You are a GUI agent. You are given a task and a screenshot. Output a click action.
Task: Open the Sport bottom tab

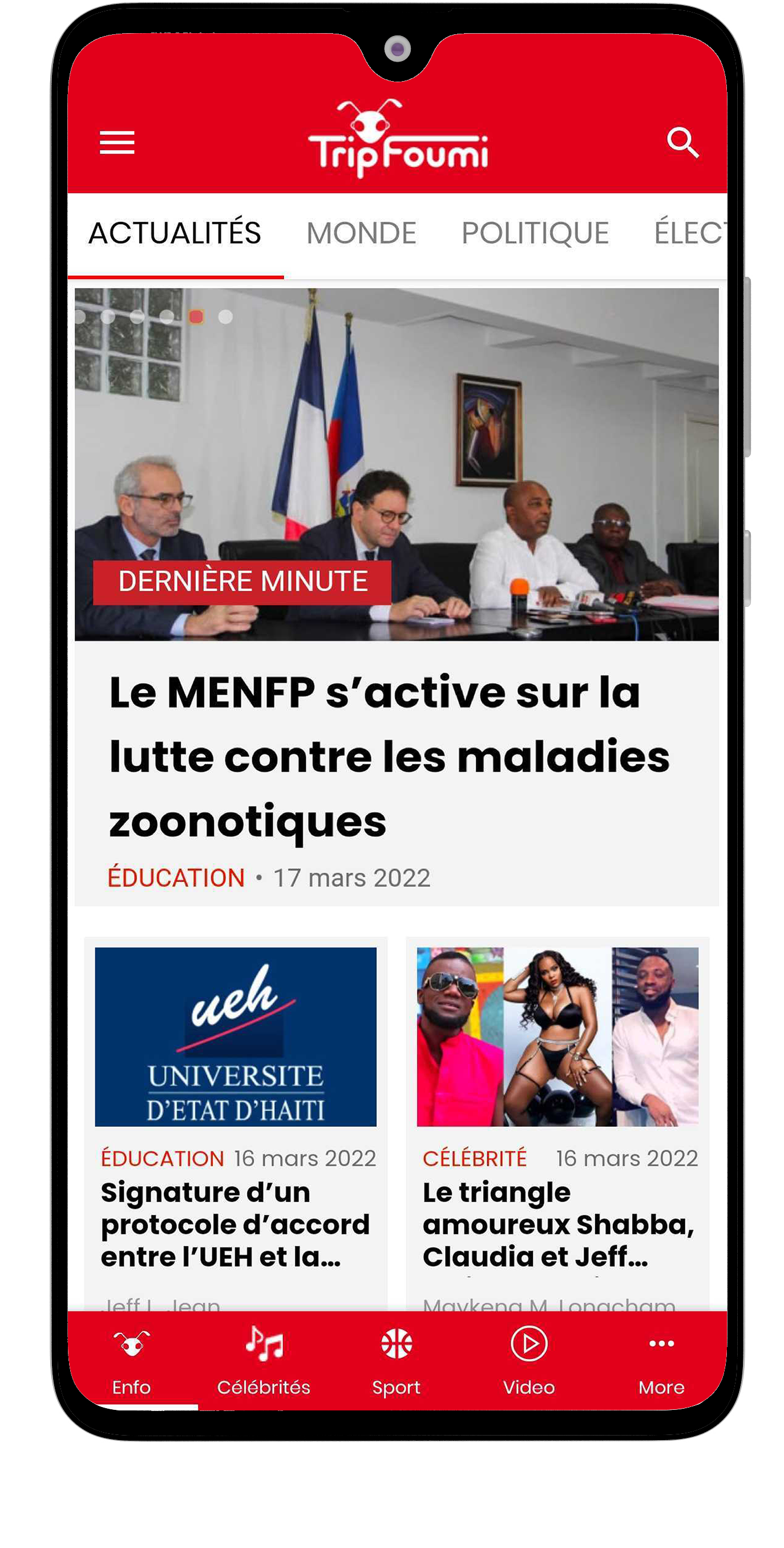point(396,1362)
